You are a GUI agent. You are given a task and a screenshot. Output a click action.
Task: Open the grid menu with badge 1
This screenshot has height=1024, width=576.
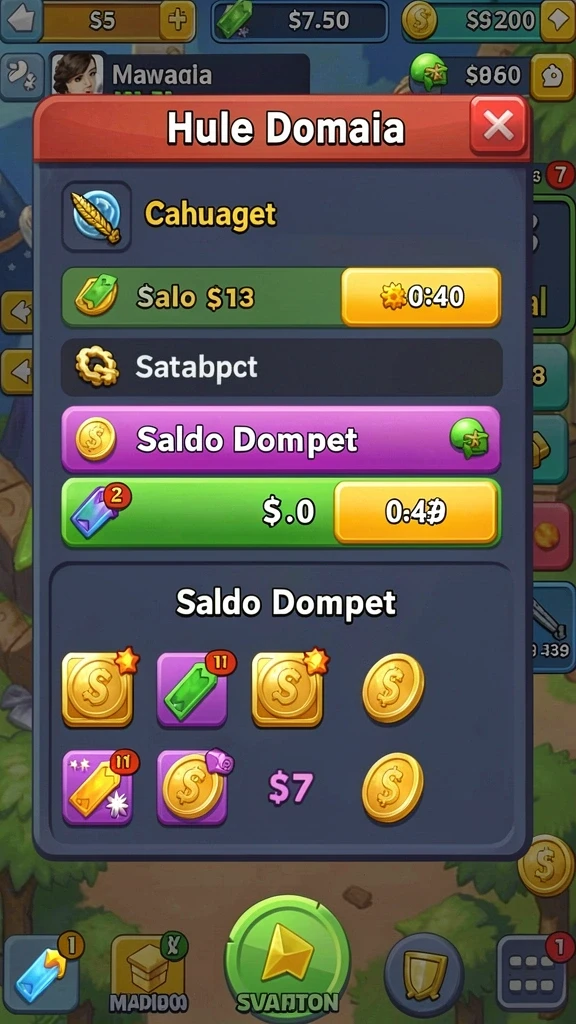click(x=532, y=974)
